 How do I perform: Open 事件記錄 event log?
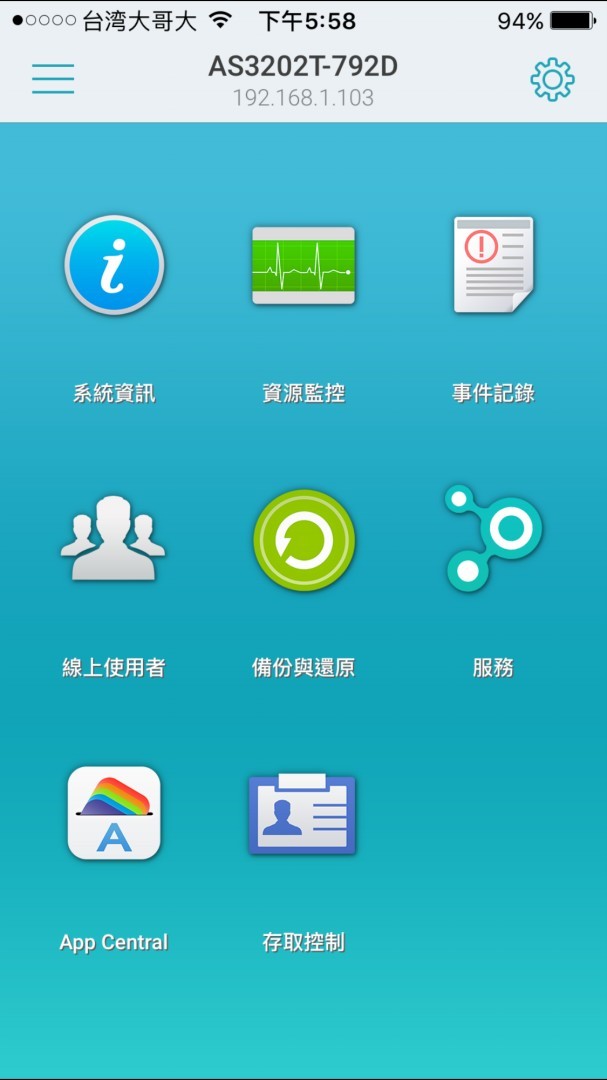493,266
